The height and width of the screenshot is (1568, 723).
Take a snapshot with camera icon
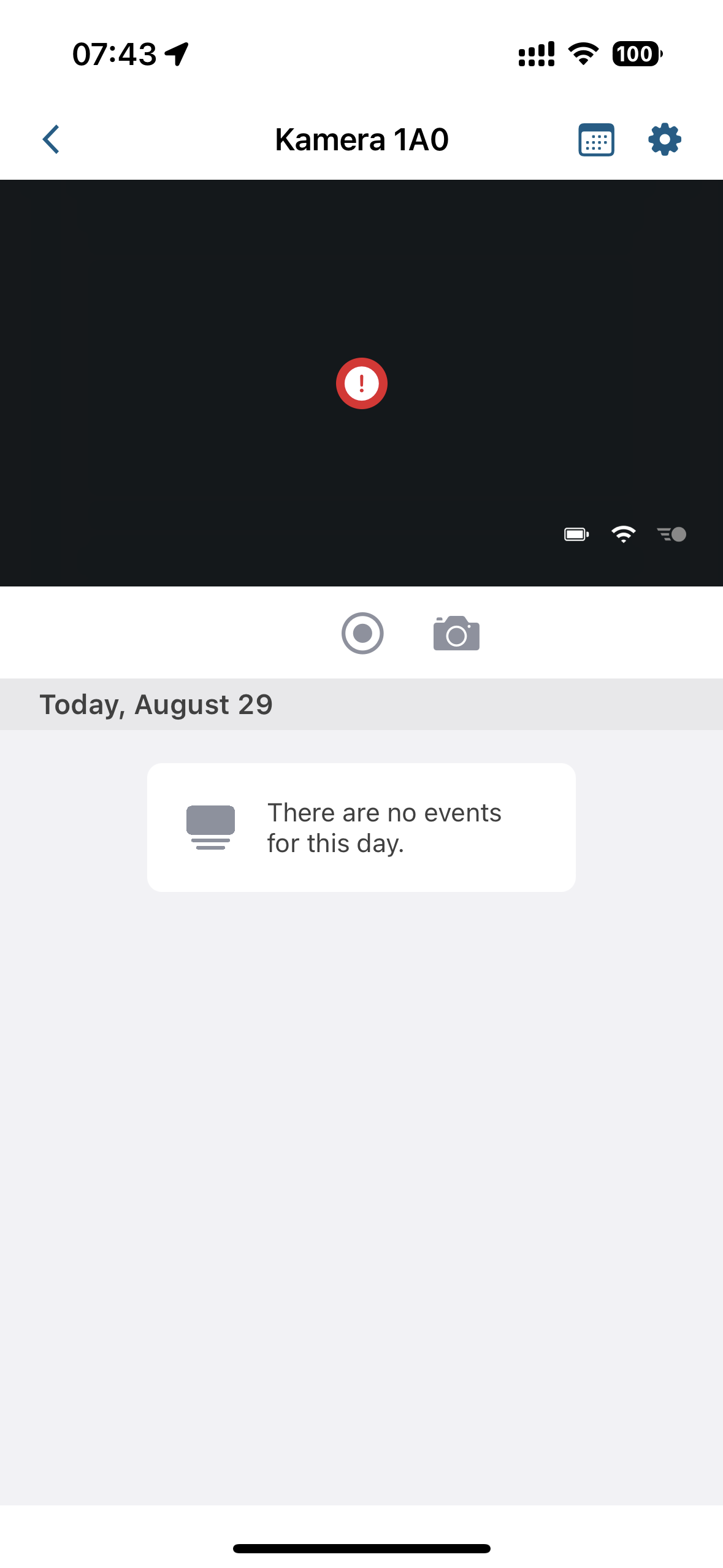tap(456, 633)
